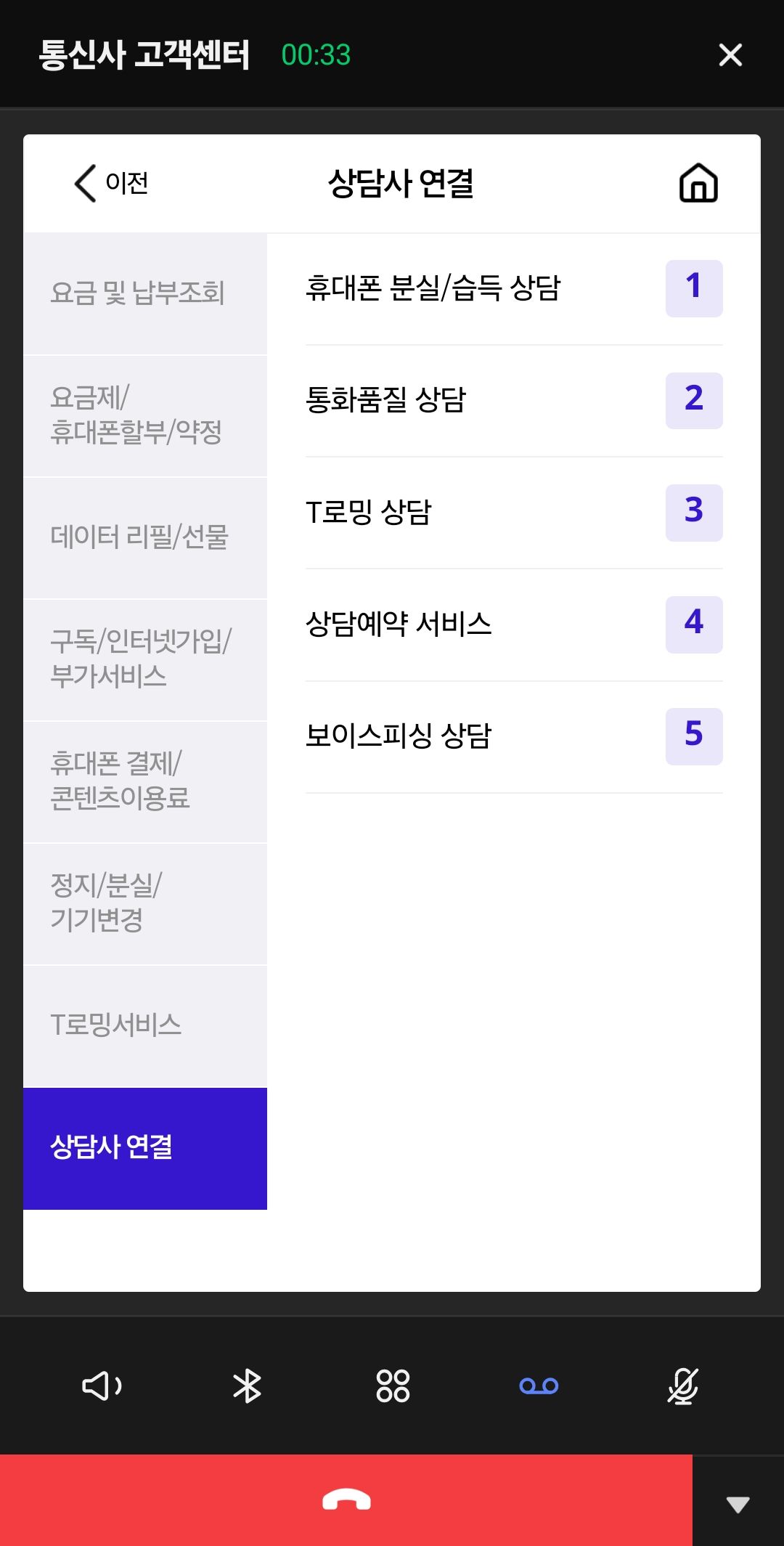
Task: Select option 2 통화품질 상담
Action: point(508,399)
